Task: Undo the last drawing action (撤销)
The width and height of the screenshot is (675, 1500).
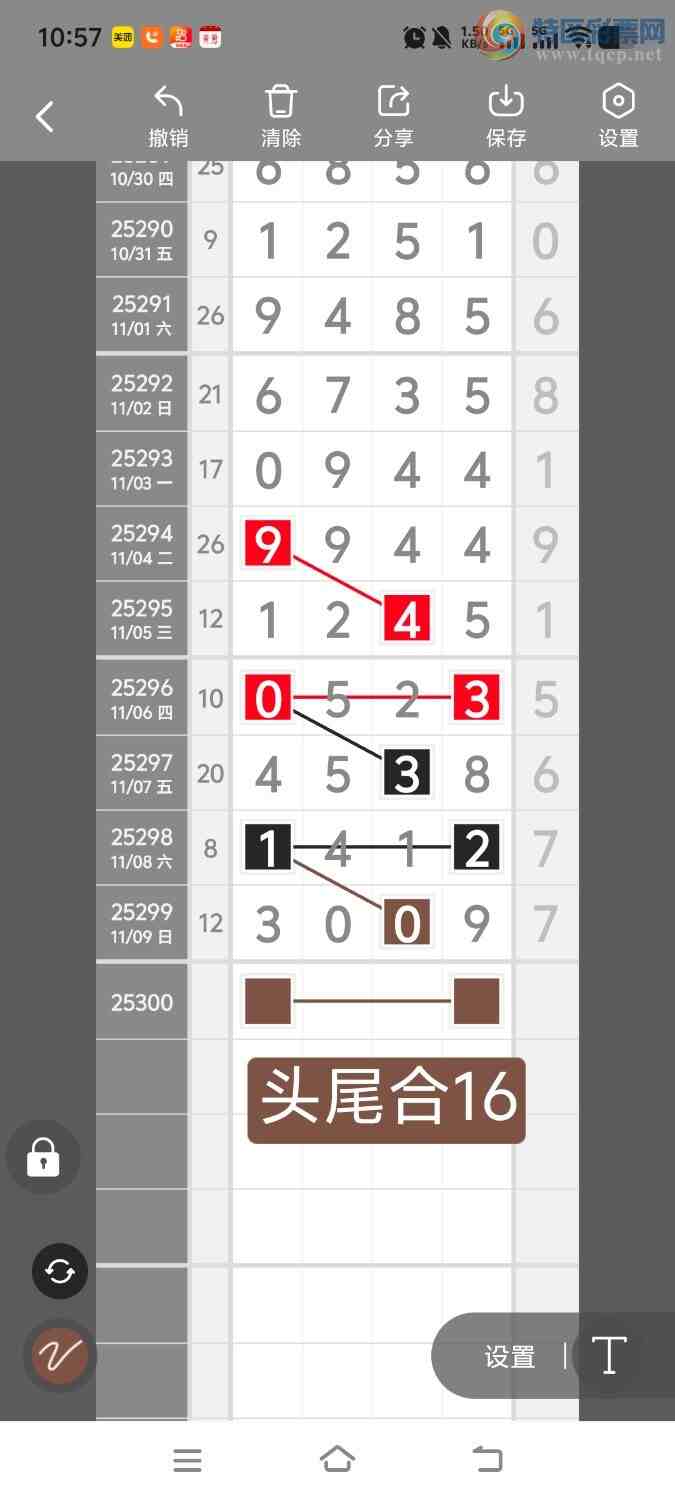Action: tap(168, 117)
